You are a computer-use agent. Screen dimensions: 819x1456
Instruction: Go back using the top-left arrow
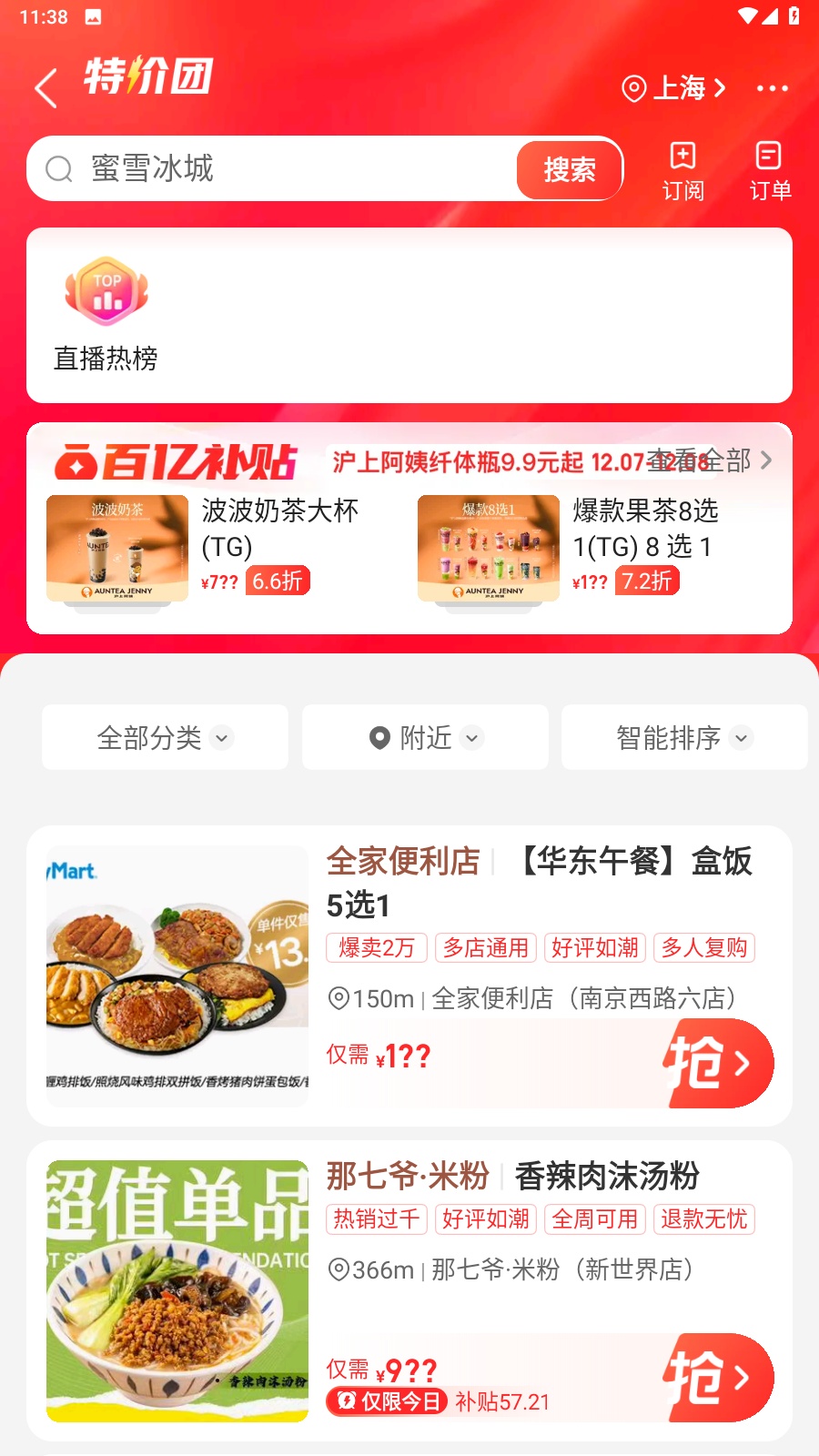tap(45, 88)
